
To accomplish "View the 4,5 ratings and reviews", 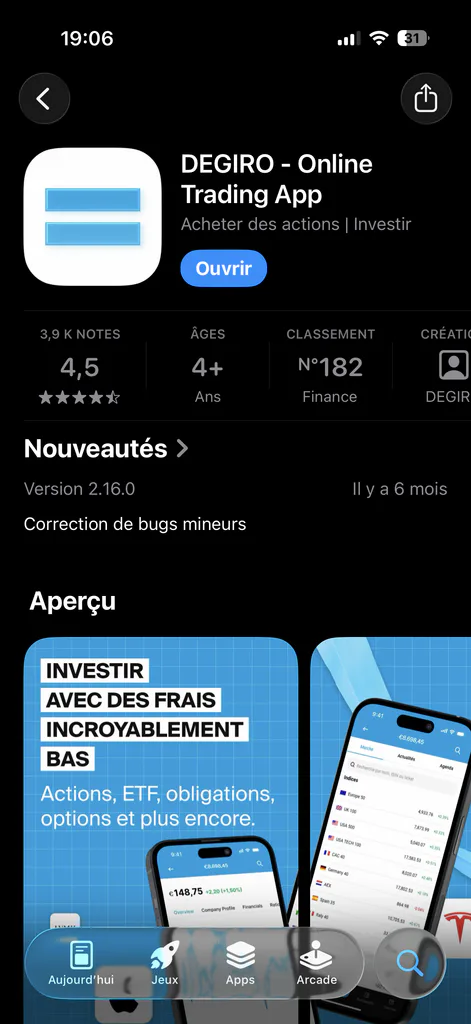I will pyautogui.click(x=80, y=366).
